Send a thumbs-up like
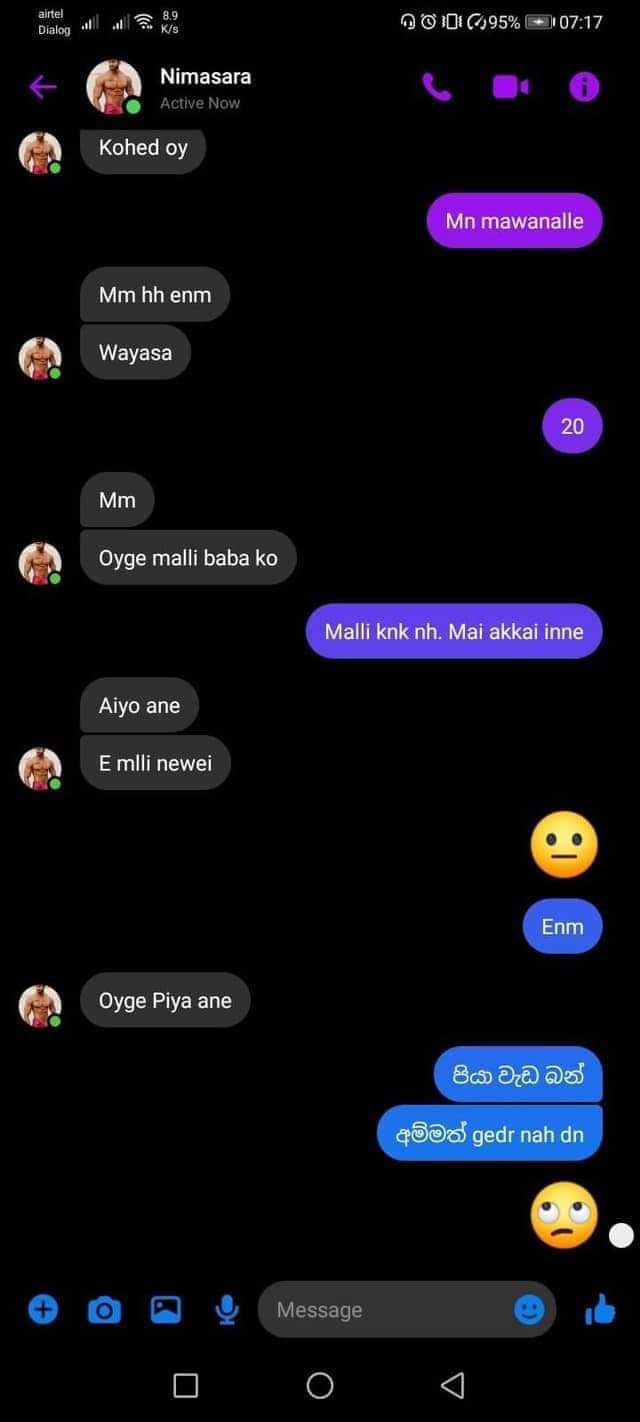Image resolution: width=640 pixels, height=1422 pixels. 600,1308
